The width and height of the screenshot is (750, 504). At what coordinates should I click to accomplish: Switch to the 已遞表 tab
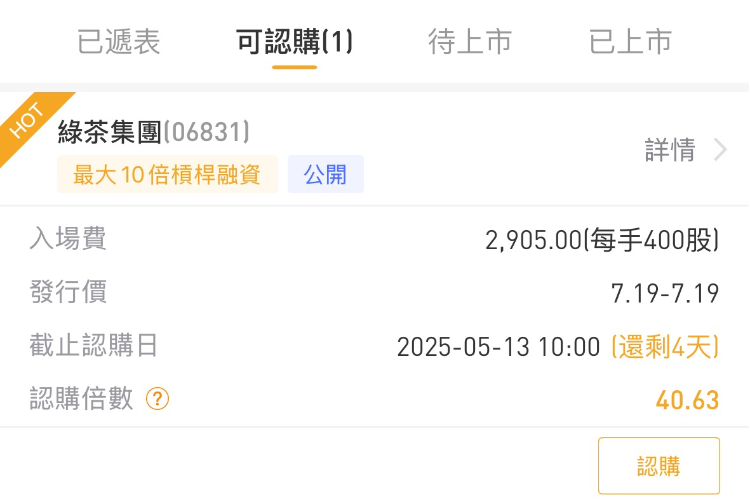(118, 42)
